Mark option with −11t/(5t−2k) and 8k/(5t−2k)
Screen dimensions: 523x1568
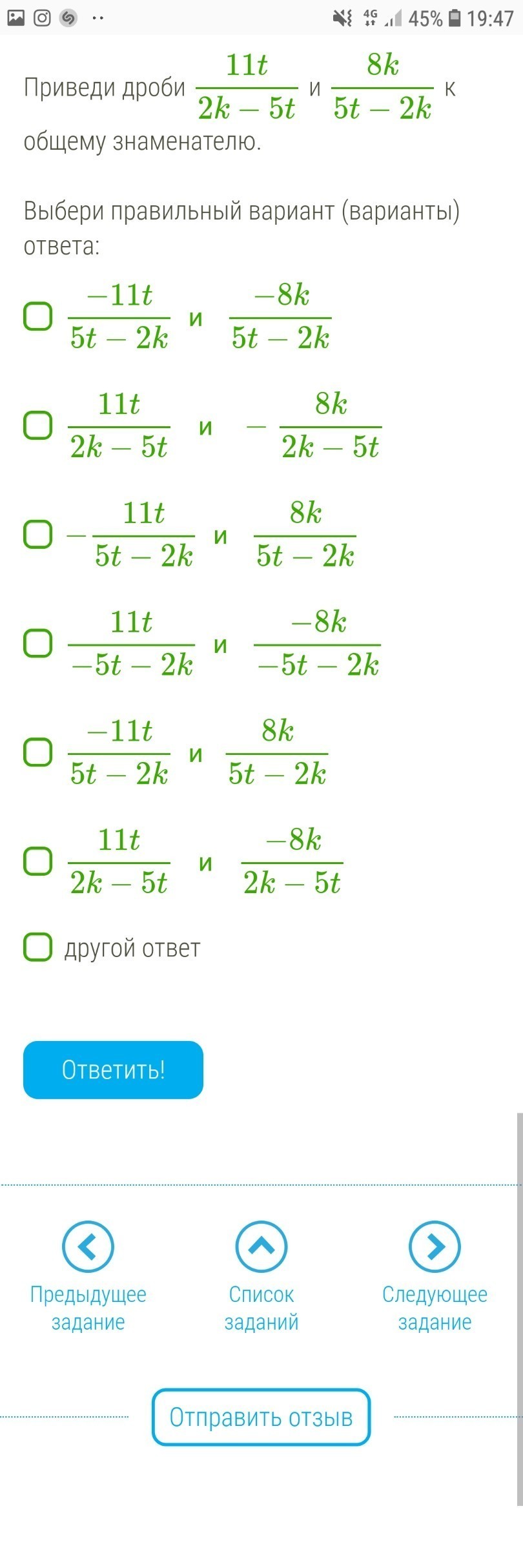[x=38, y=752]
